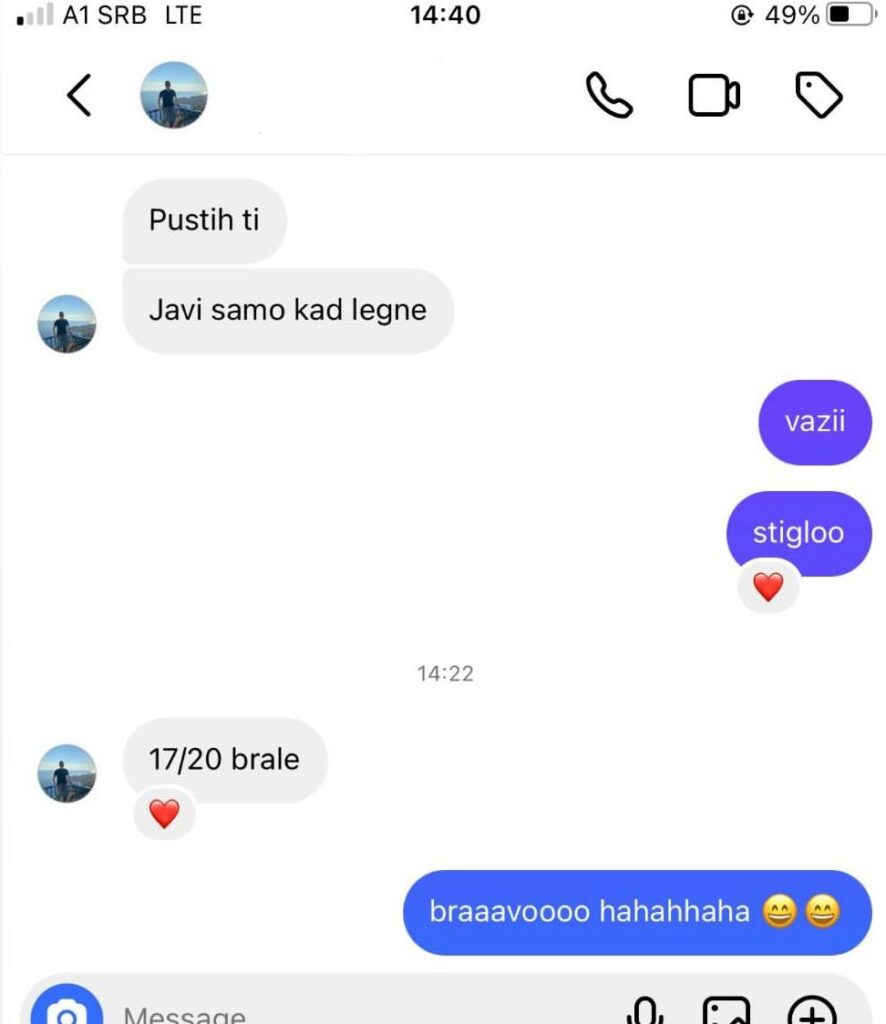Open the contact's profile picture in header
Image resolution: width=886 pixels, height=1024 pixels.
pos(174,95)
